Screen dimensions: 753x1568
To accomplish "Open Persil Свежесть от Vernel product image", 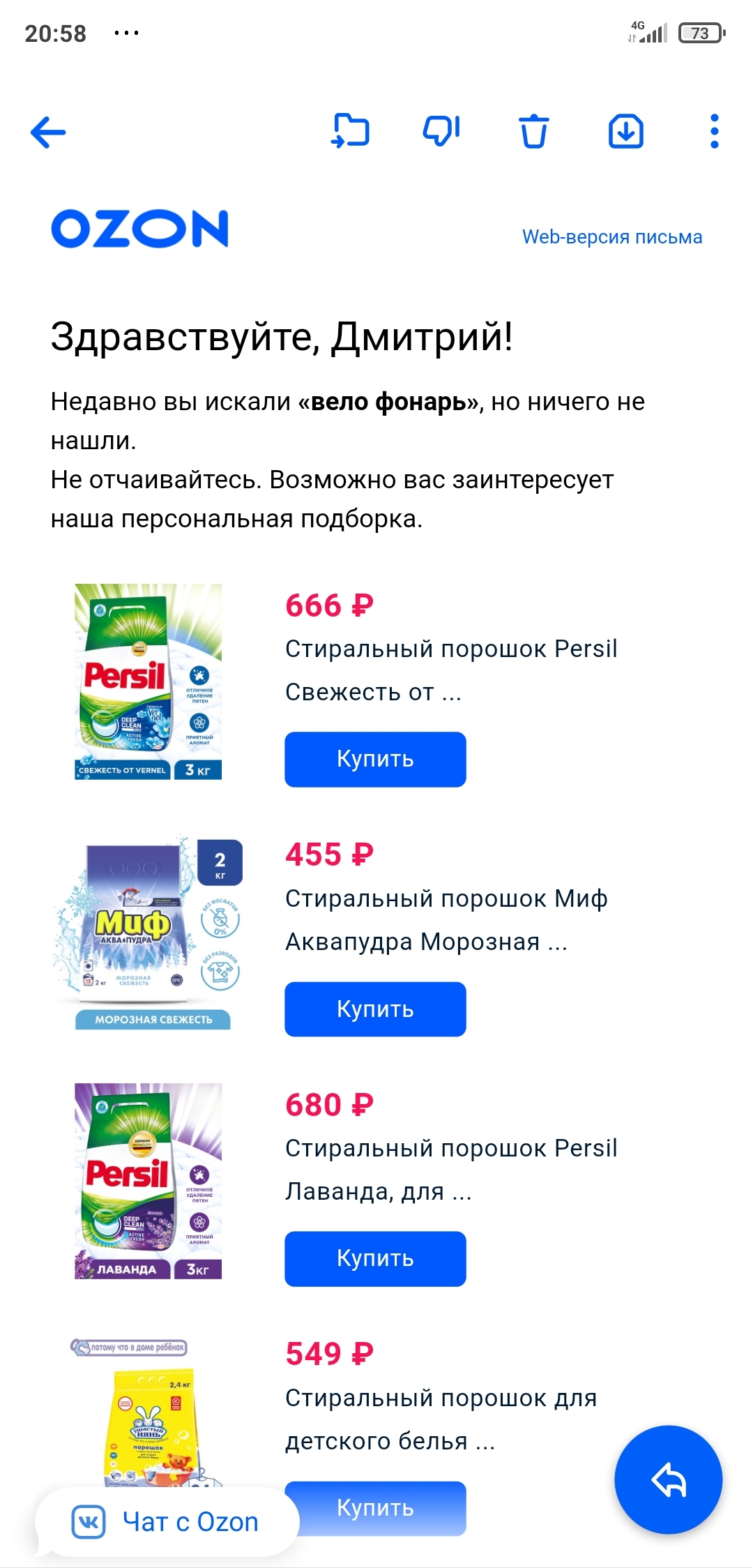I will pyautogui.click(x=148, y=681).
